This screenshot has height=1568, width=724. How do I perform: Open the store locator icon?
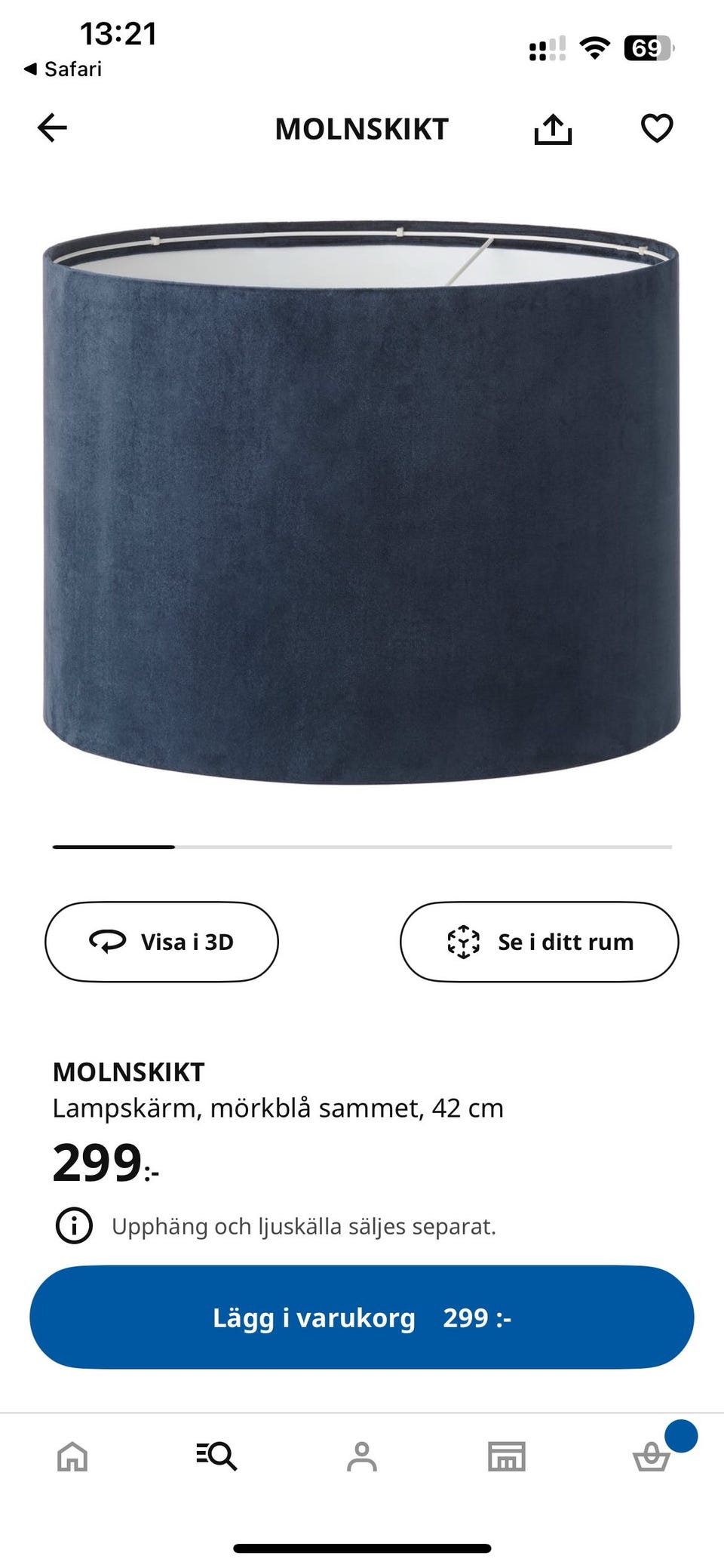[507, 1458]
